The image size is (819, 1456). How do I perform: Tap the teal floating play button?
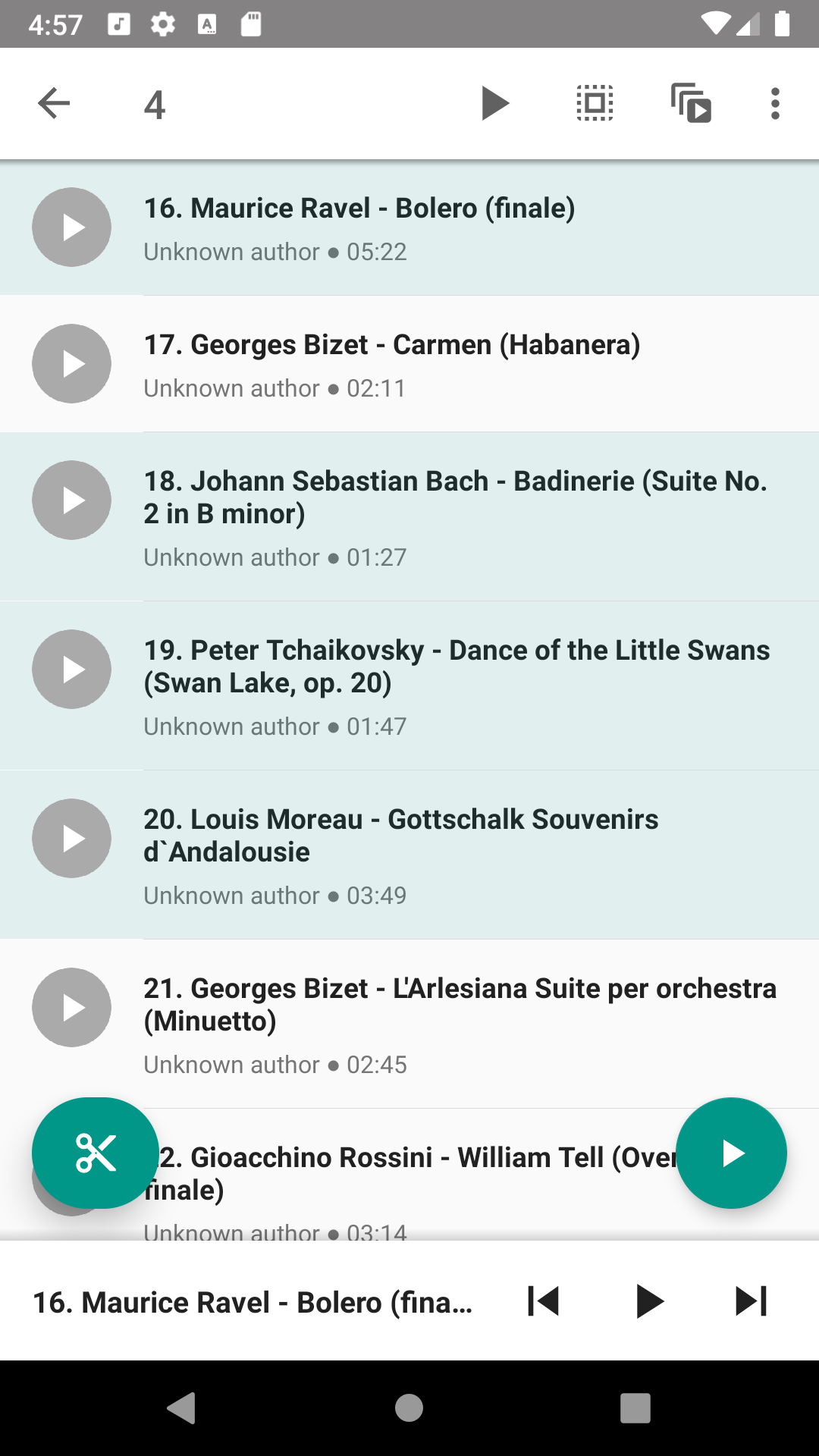[x=731, y=1153]
